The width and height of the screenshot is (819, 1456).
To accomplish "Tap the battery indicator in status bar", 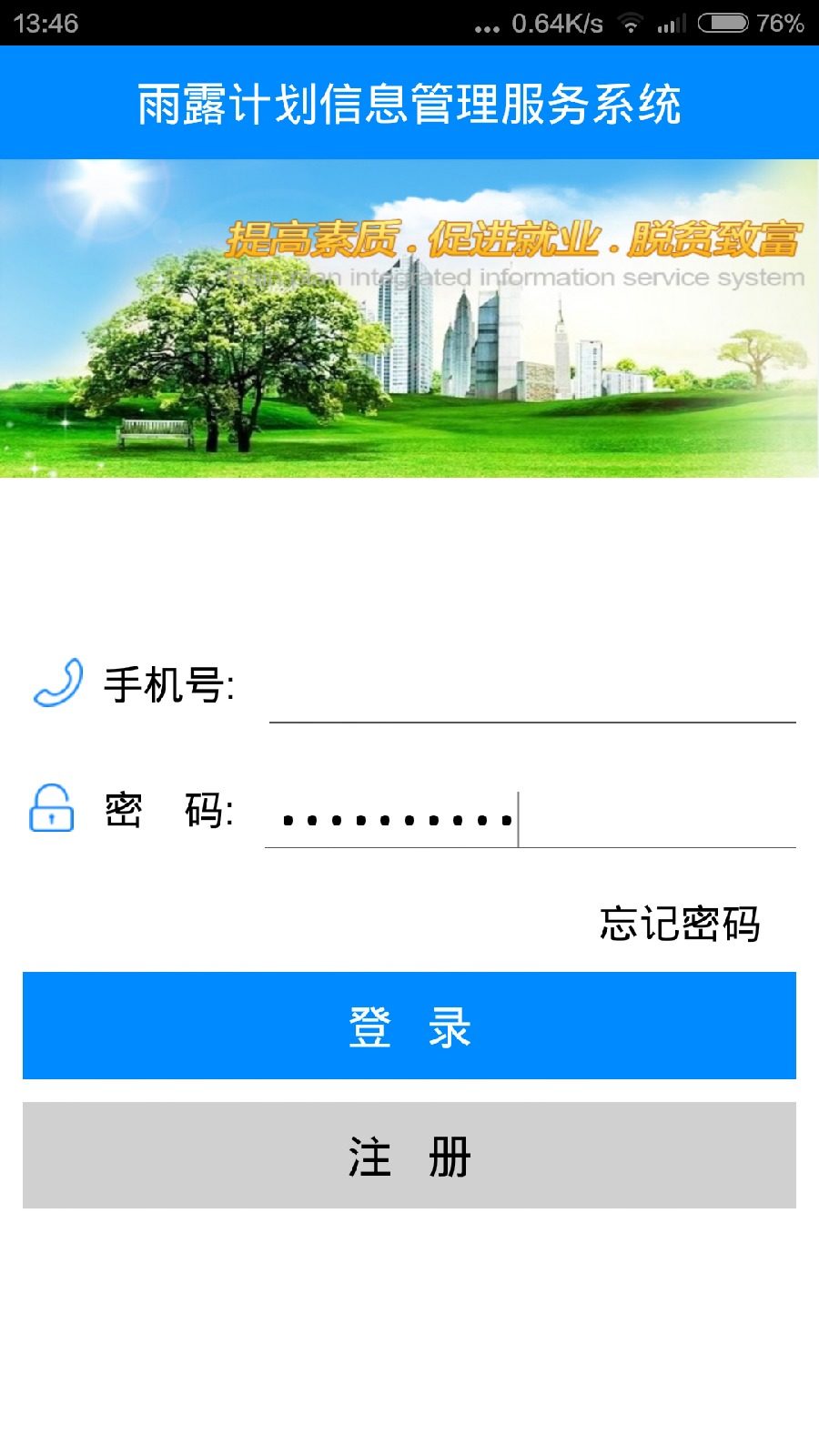I will tap(723, 25).
